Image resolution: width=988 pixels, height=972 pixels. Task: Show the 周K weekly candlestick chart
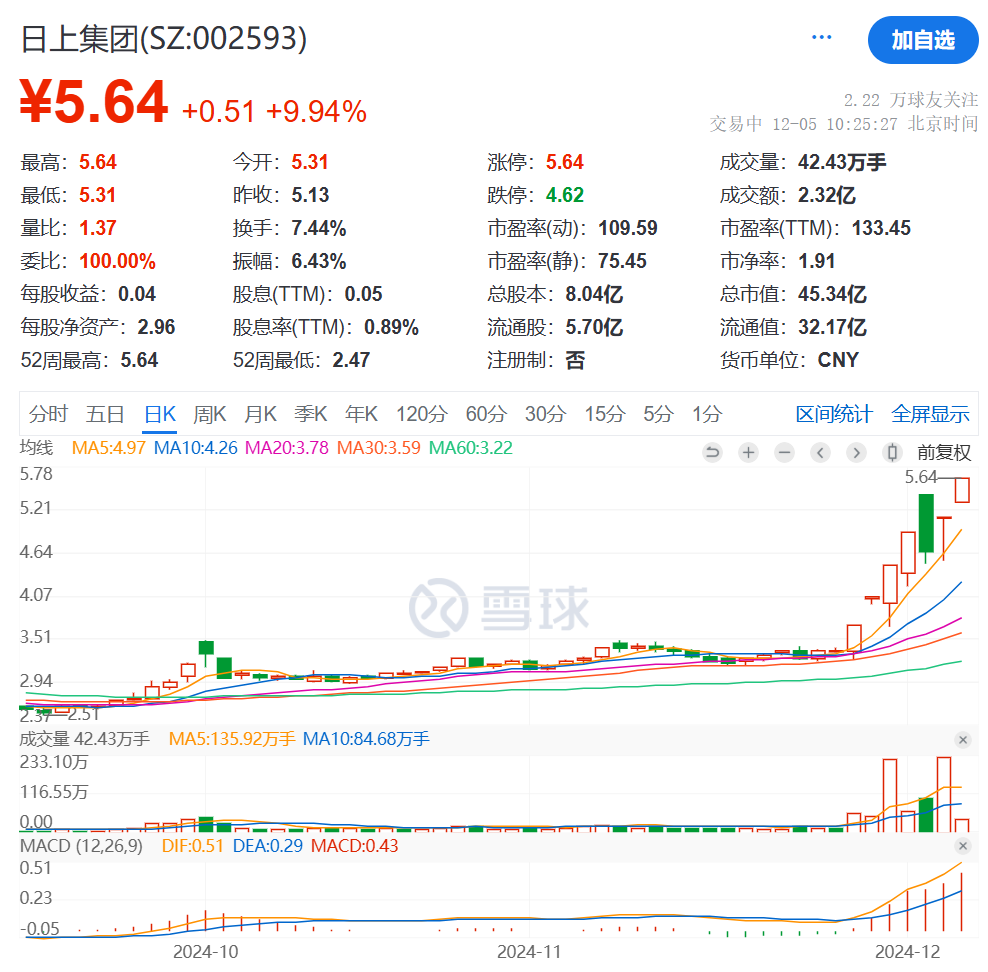(210, 414)
